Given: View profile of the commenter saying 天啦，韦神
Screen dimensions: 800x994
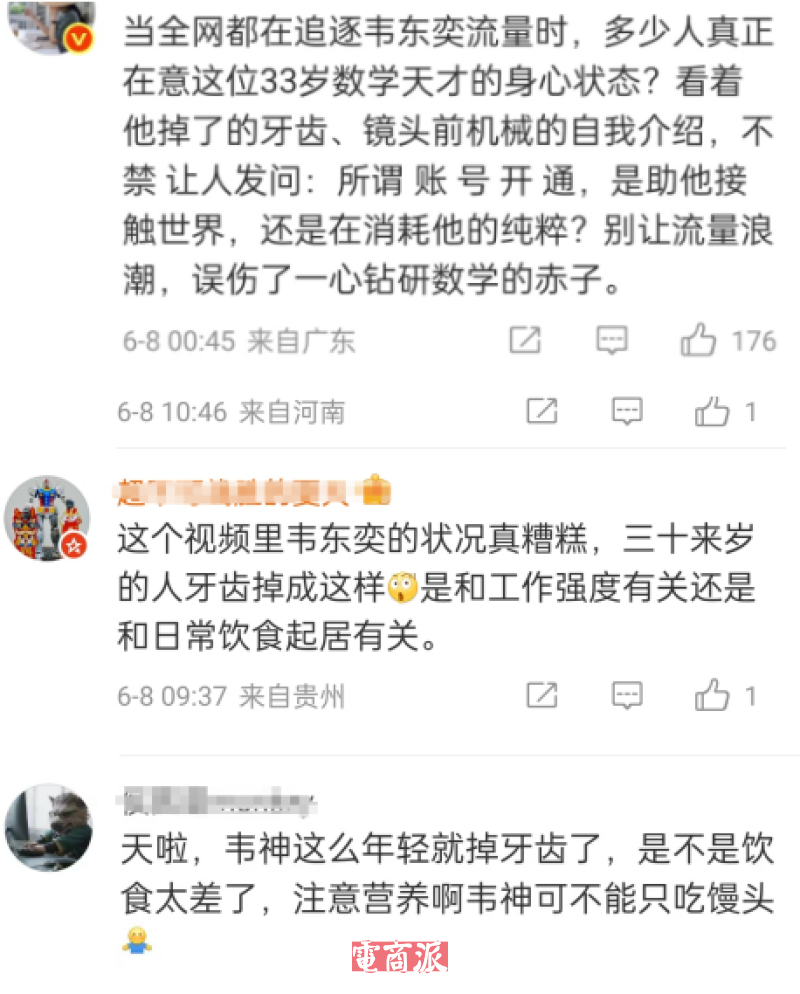Looking at the screenshot, I should 47,826.
